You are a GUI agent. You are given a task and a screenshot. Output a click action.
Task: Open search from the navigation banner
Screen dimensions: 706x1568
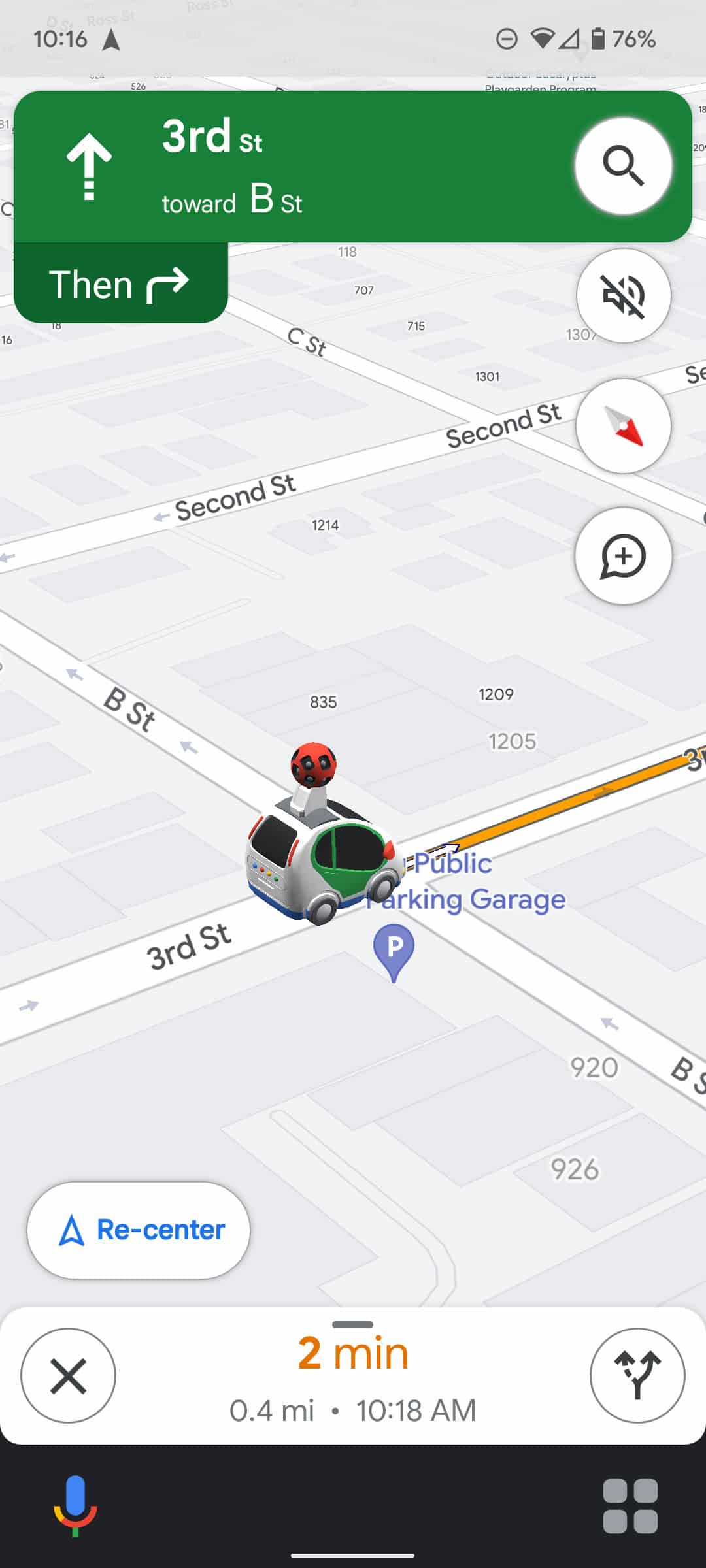[623, 165]
